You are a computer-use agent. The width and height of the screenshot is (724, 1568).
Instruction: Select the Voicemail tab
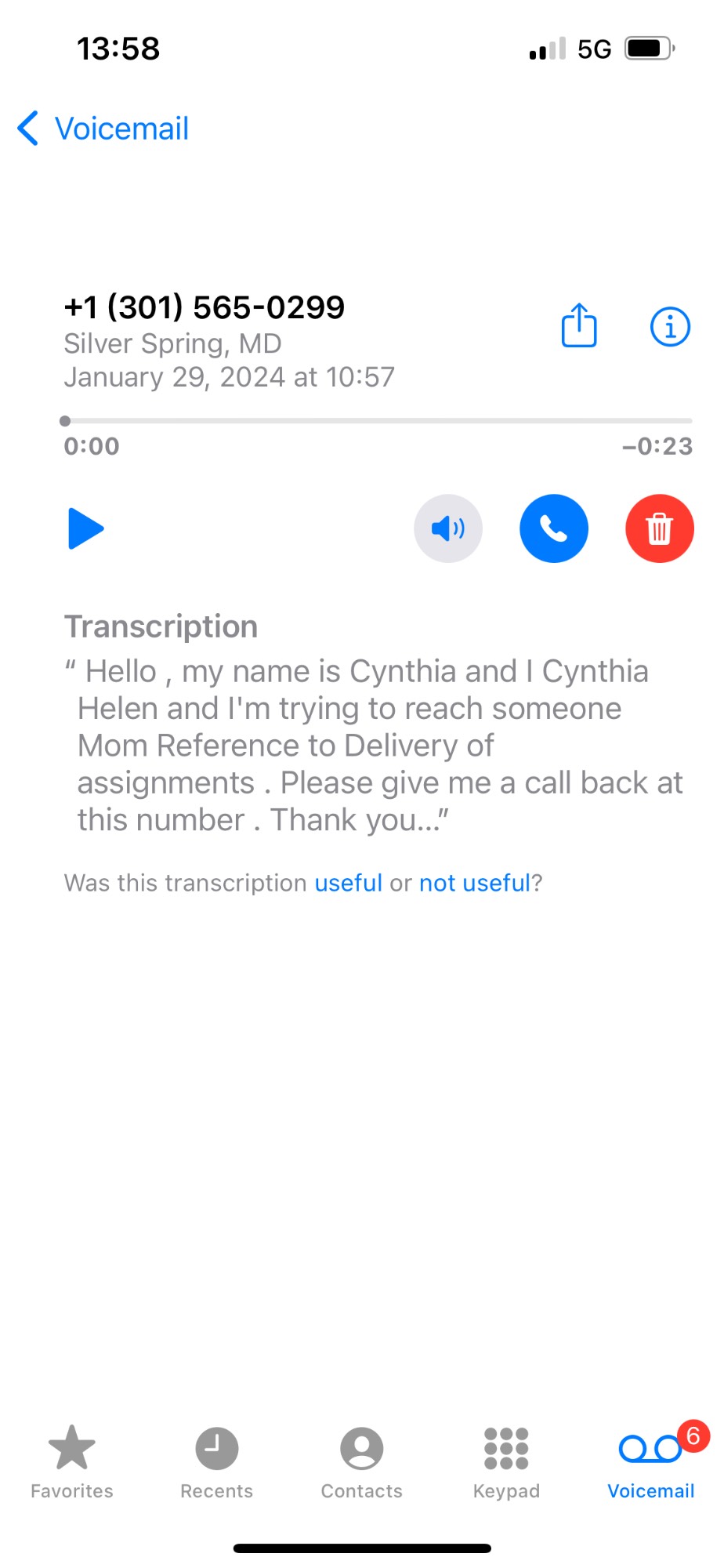(651, 1461)
